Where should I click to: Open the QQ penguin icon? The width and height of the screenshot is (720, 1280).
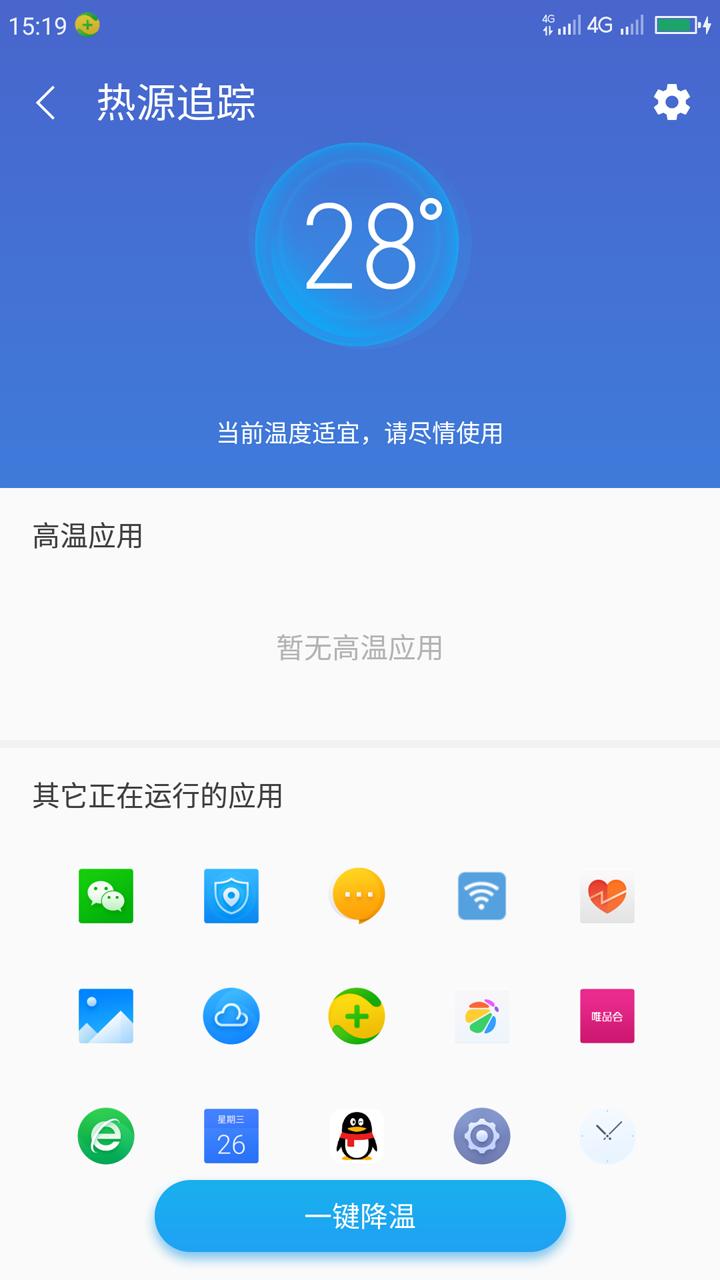click(357, 1137)
